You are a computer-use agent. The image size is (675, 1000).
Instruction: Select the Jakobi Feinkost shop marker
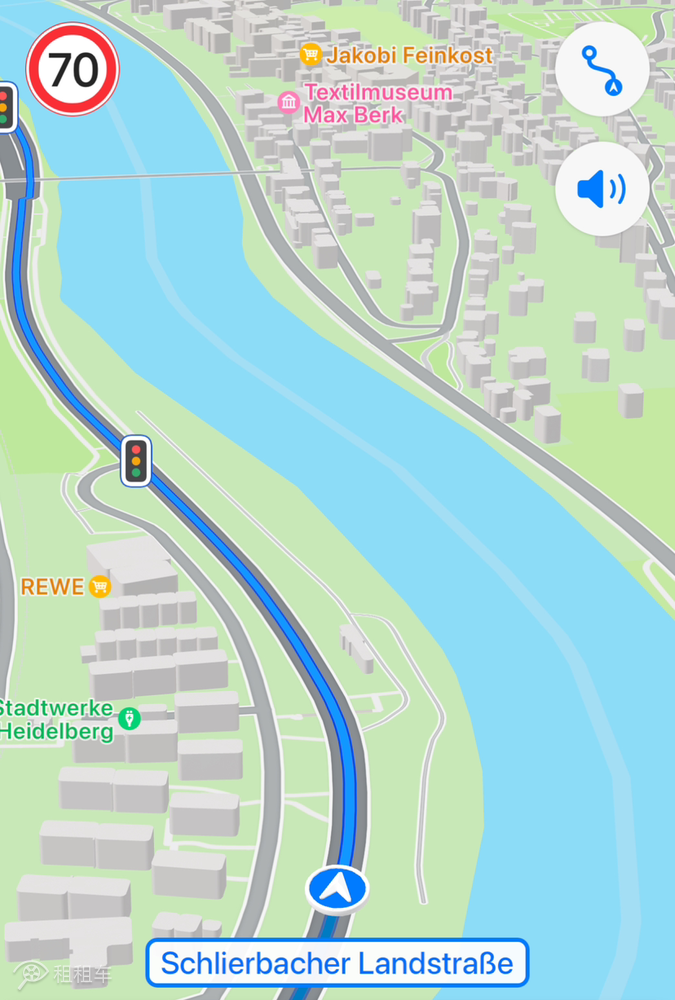coord(311,55)
